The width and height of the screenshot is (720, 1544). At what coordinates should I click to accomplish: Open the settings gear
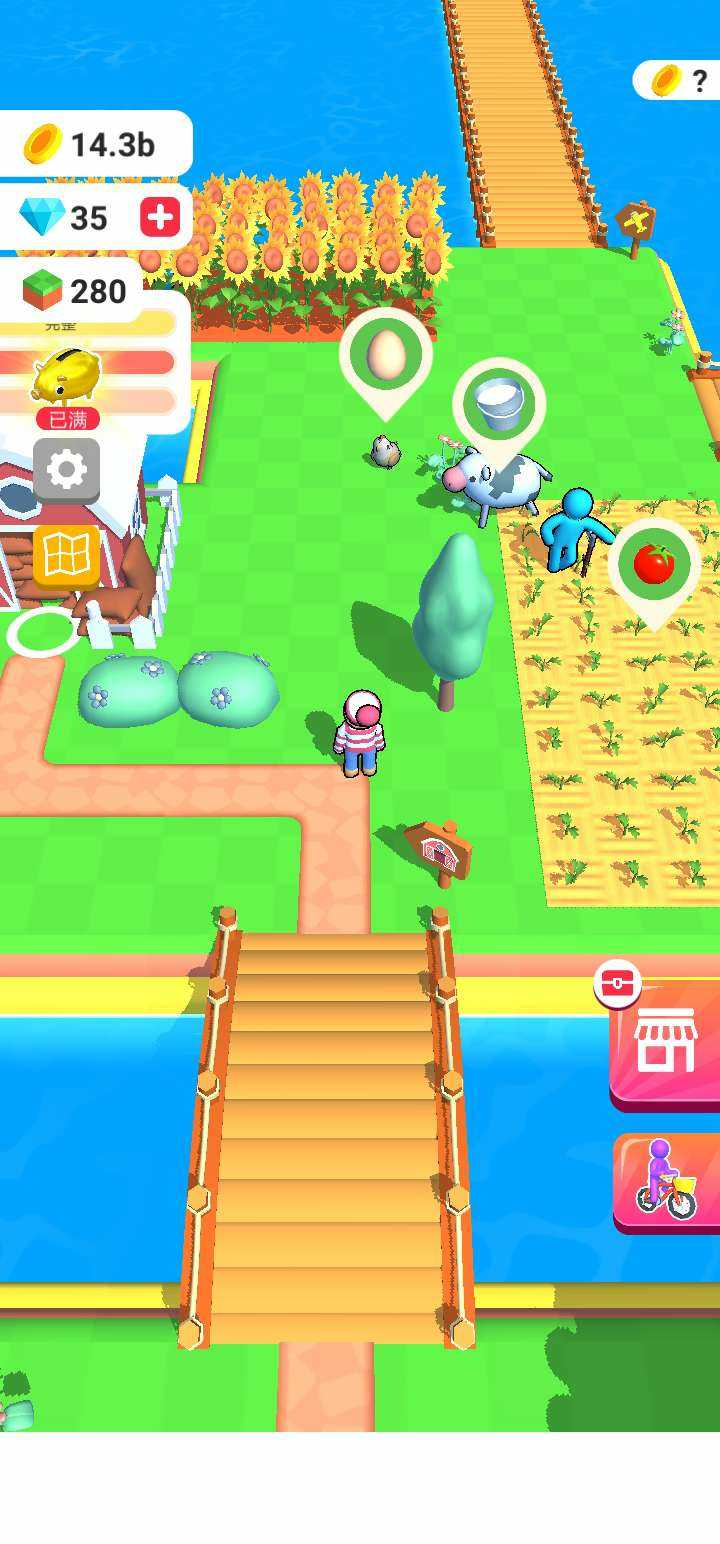[x=66, y=469]
